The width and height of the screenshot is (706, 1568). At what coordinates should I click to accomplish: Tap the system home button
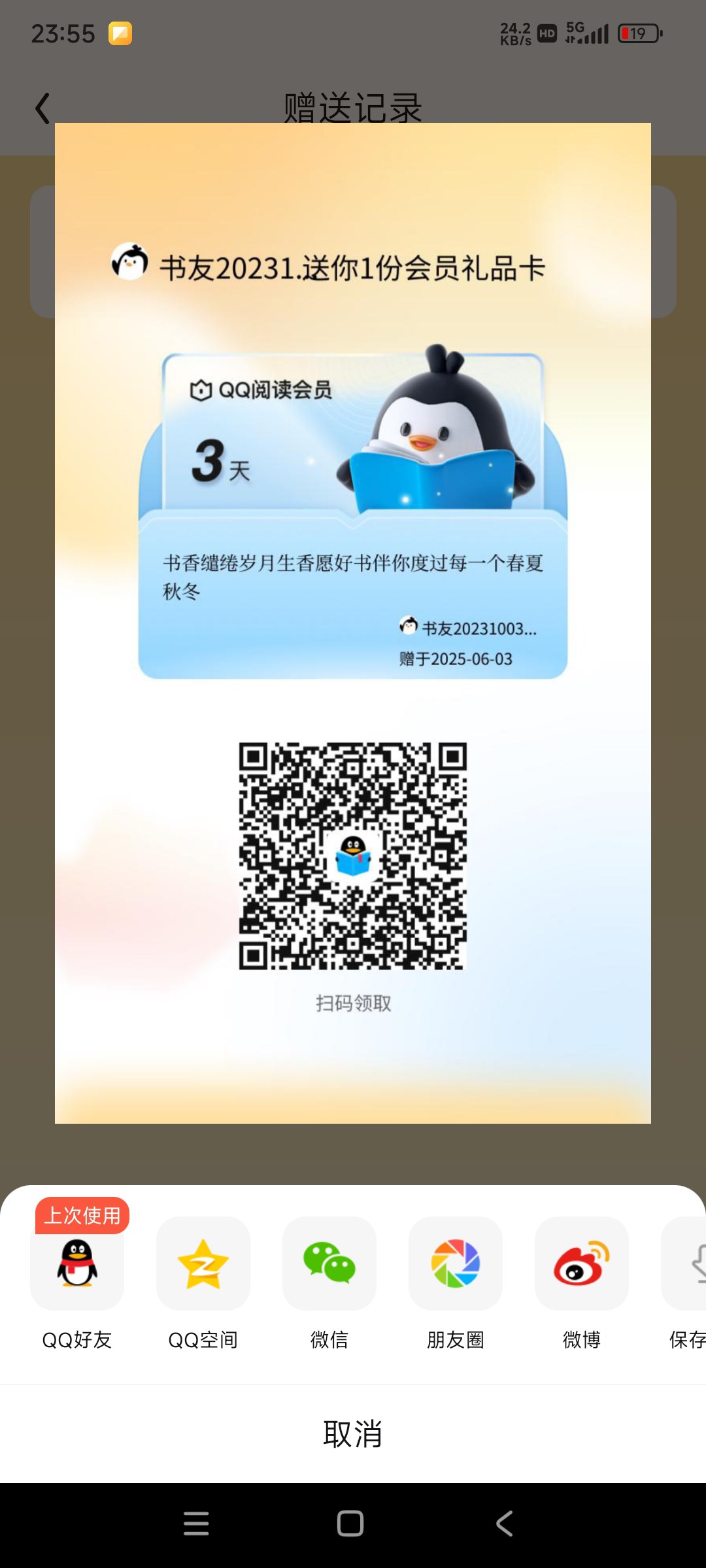[350, 1524]
